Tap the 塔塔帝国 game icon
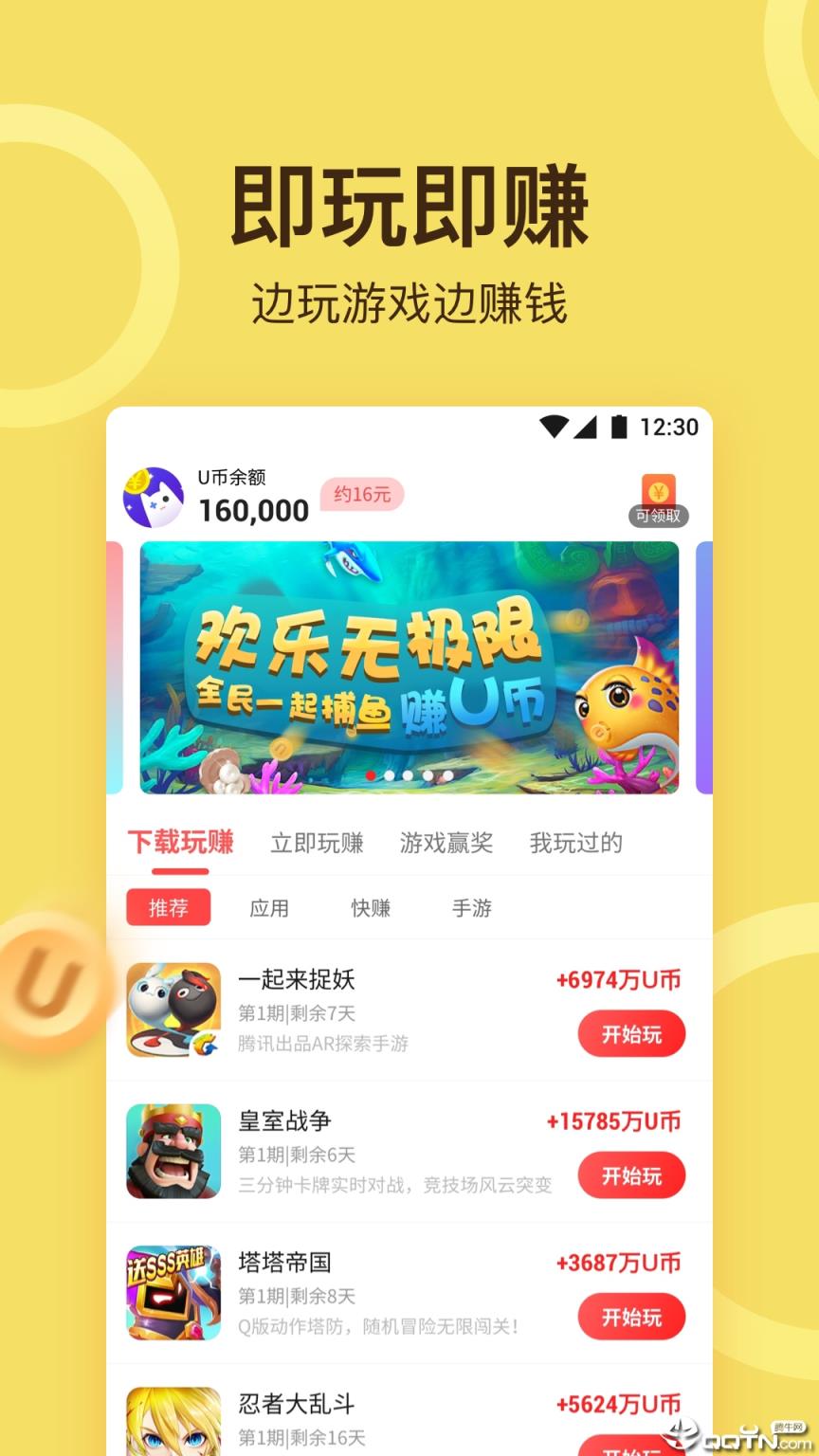819x1456 pixels. 172,1293
